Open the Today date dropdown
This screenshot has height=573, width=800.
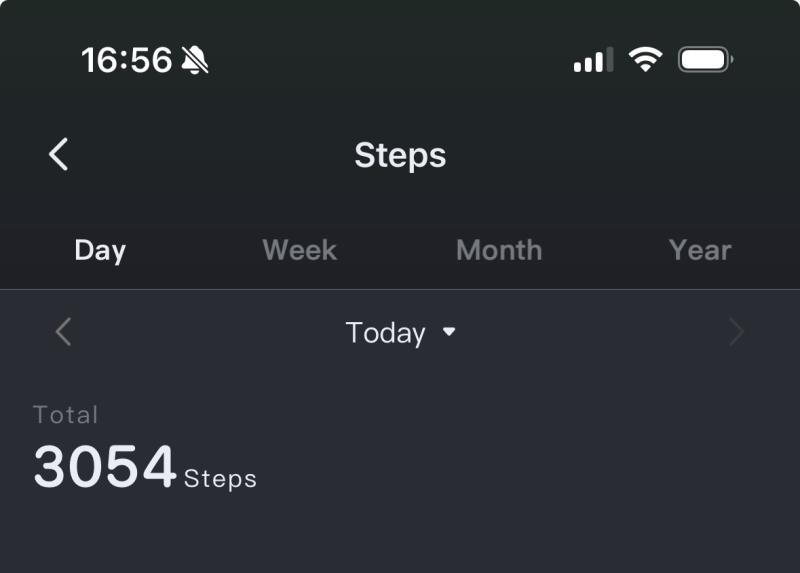click(x=400, y=332)
